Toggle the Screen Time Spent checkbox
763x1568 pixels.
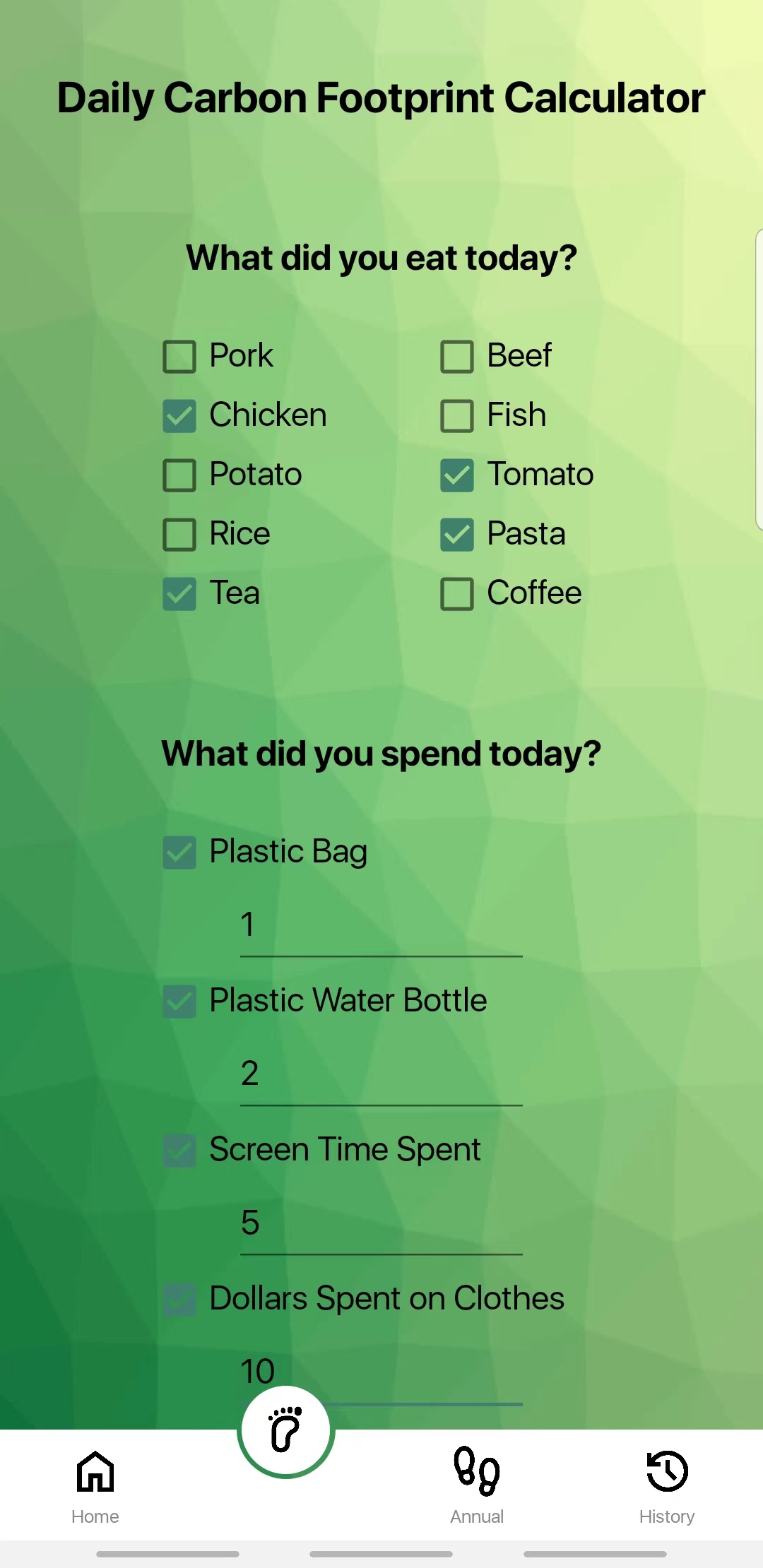point(179,1151)
